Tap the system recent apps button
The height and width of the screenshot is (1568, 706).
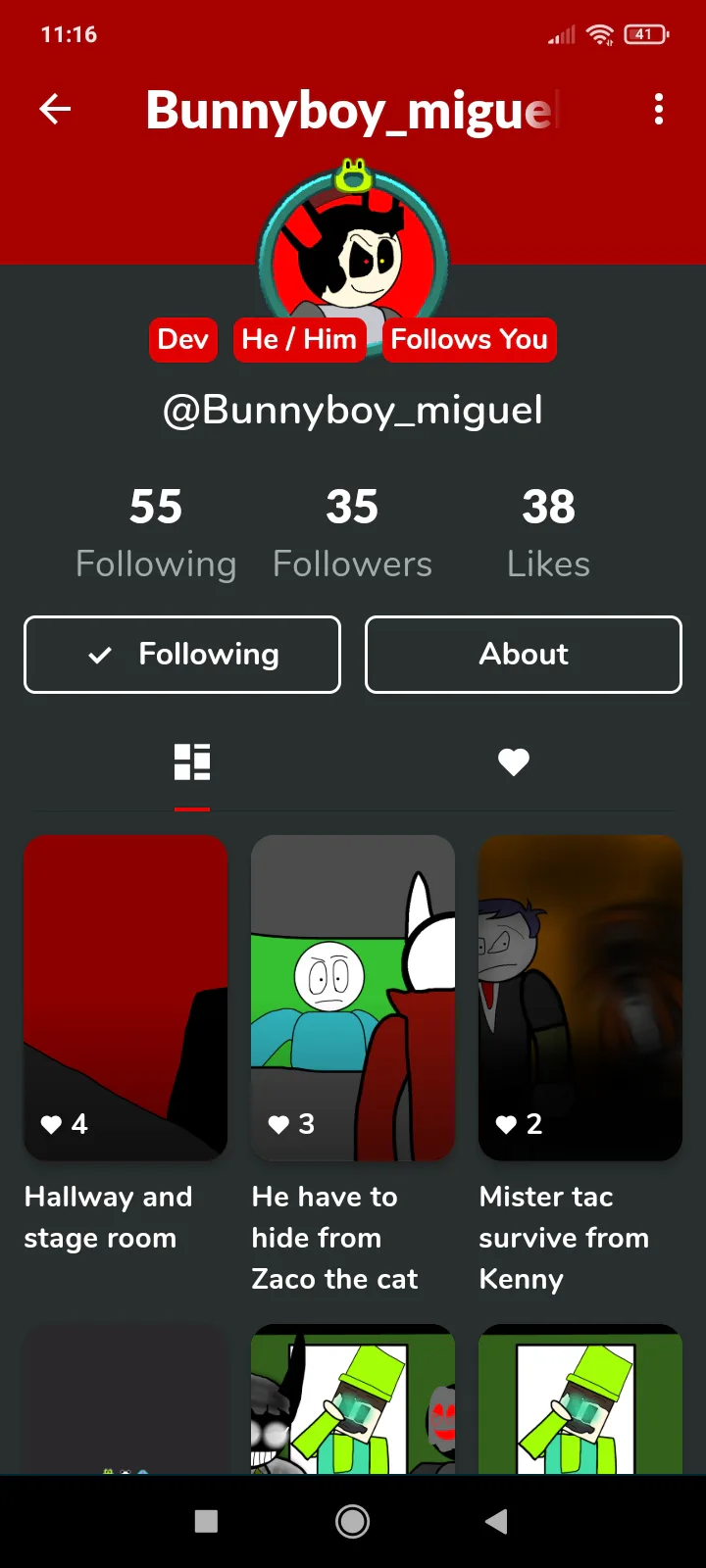click(x=206, y=1521)
